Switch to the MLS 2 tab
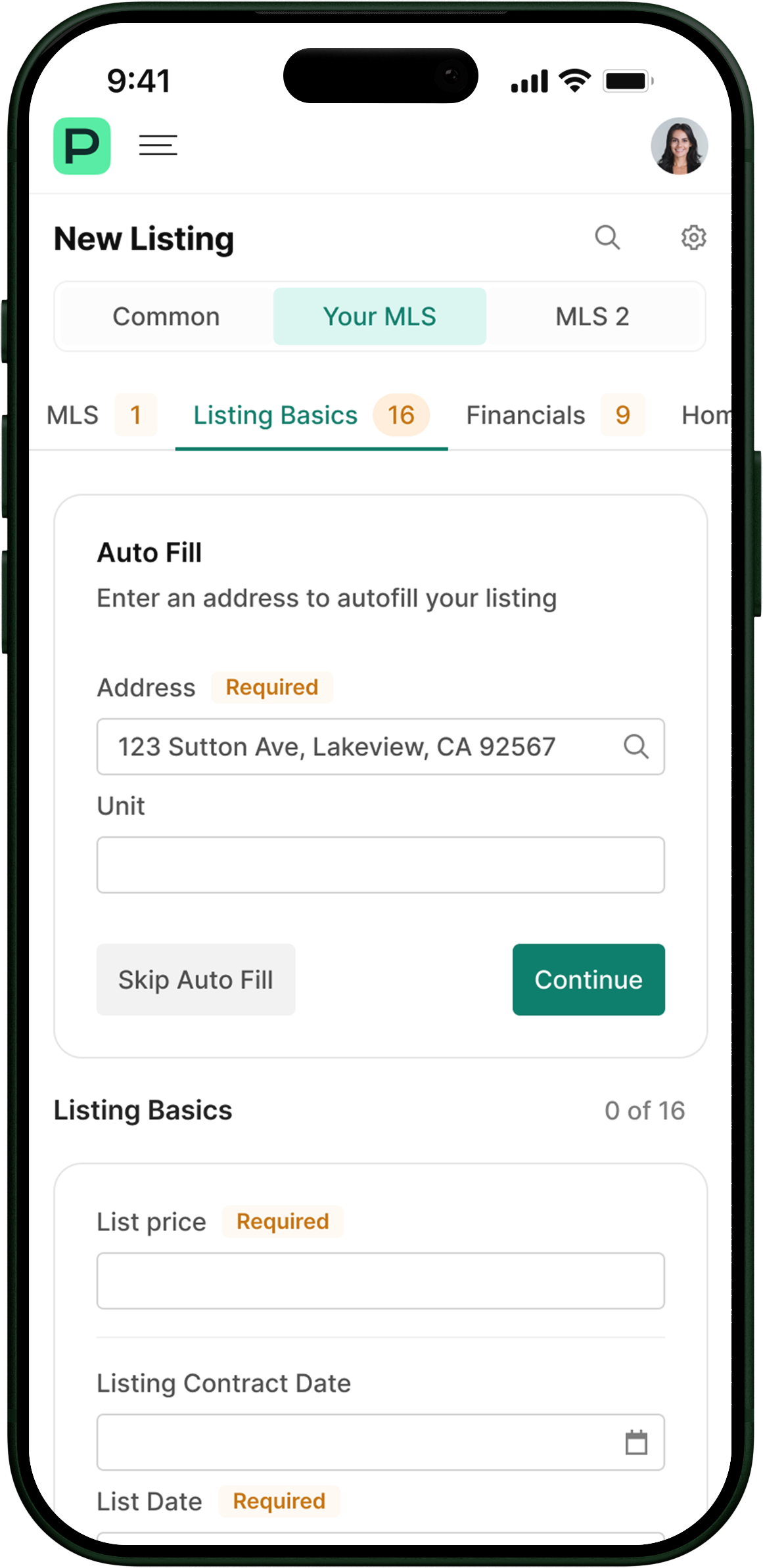This screenshot has width=763, height=1568. pos(591,316)
